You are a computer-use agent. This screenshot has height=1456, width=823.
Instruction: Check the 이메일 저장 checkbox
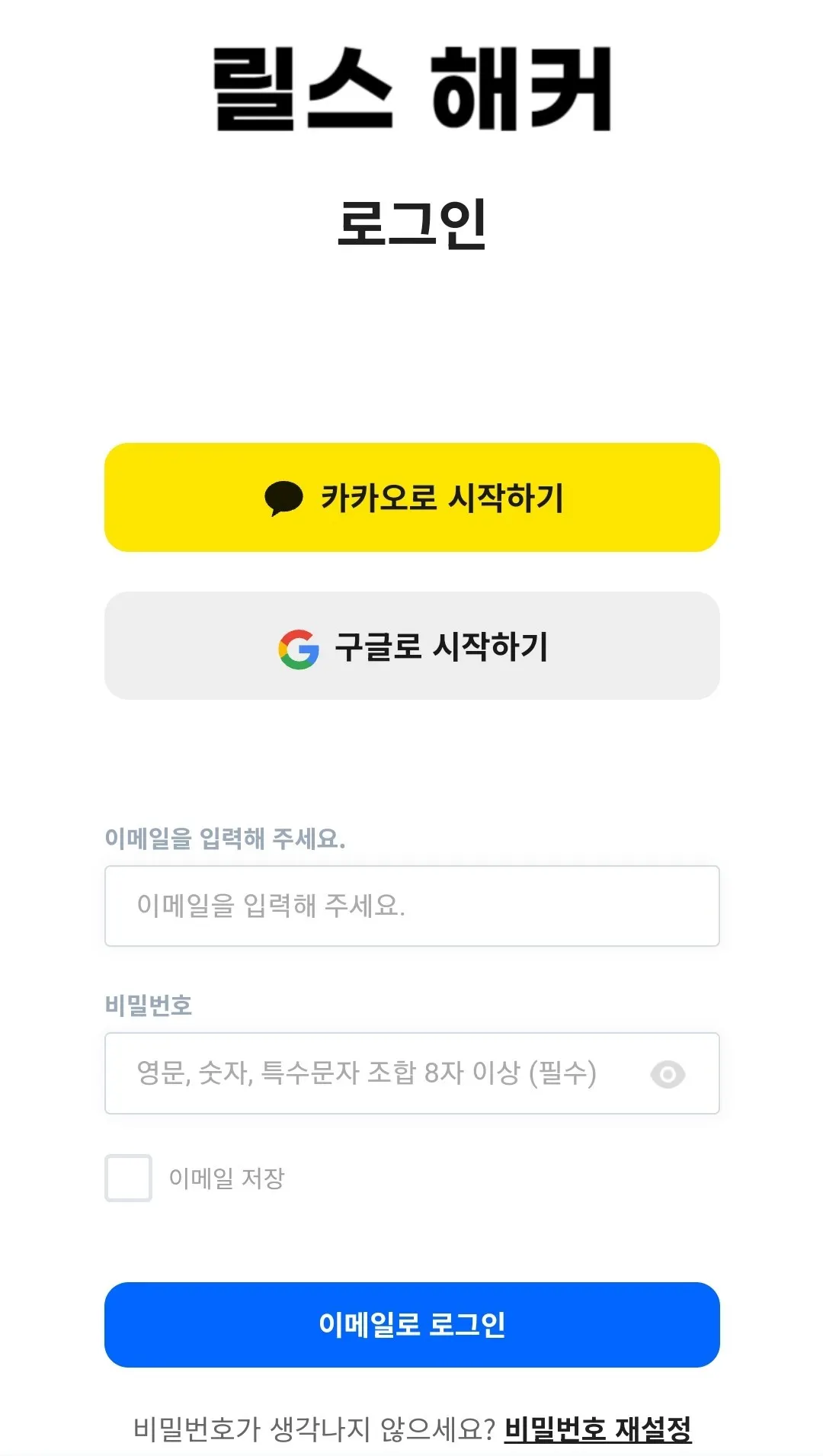(x=129, y=1178)
